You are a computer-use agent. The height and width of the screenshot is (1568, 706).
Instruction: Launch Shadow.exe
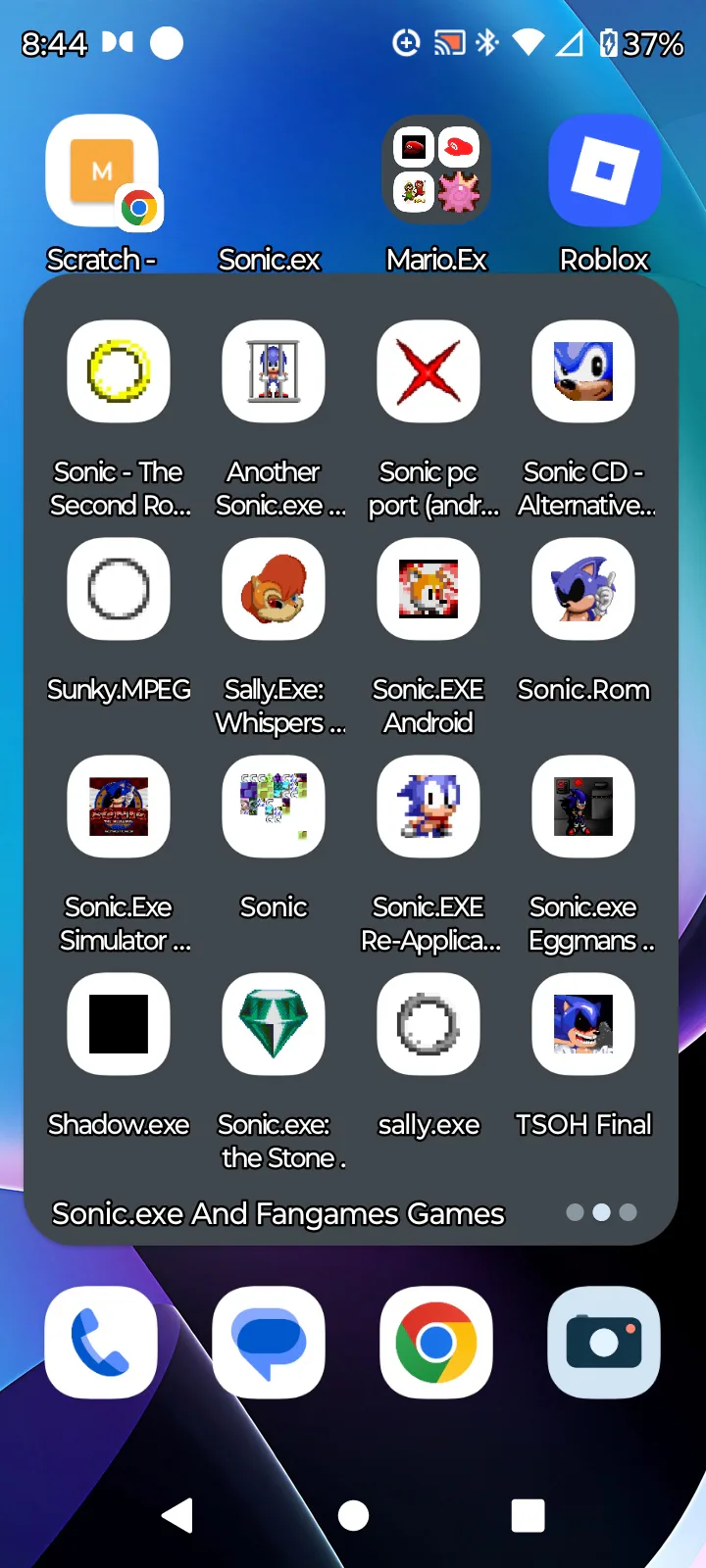[119, 1025]
